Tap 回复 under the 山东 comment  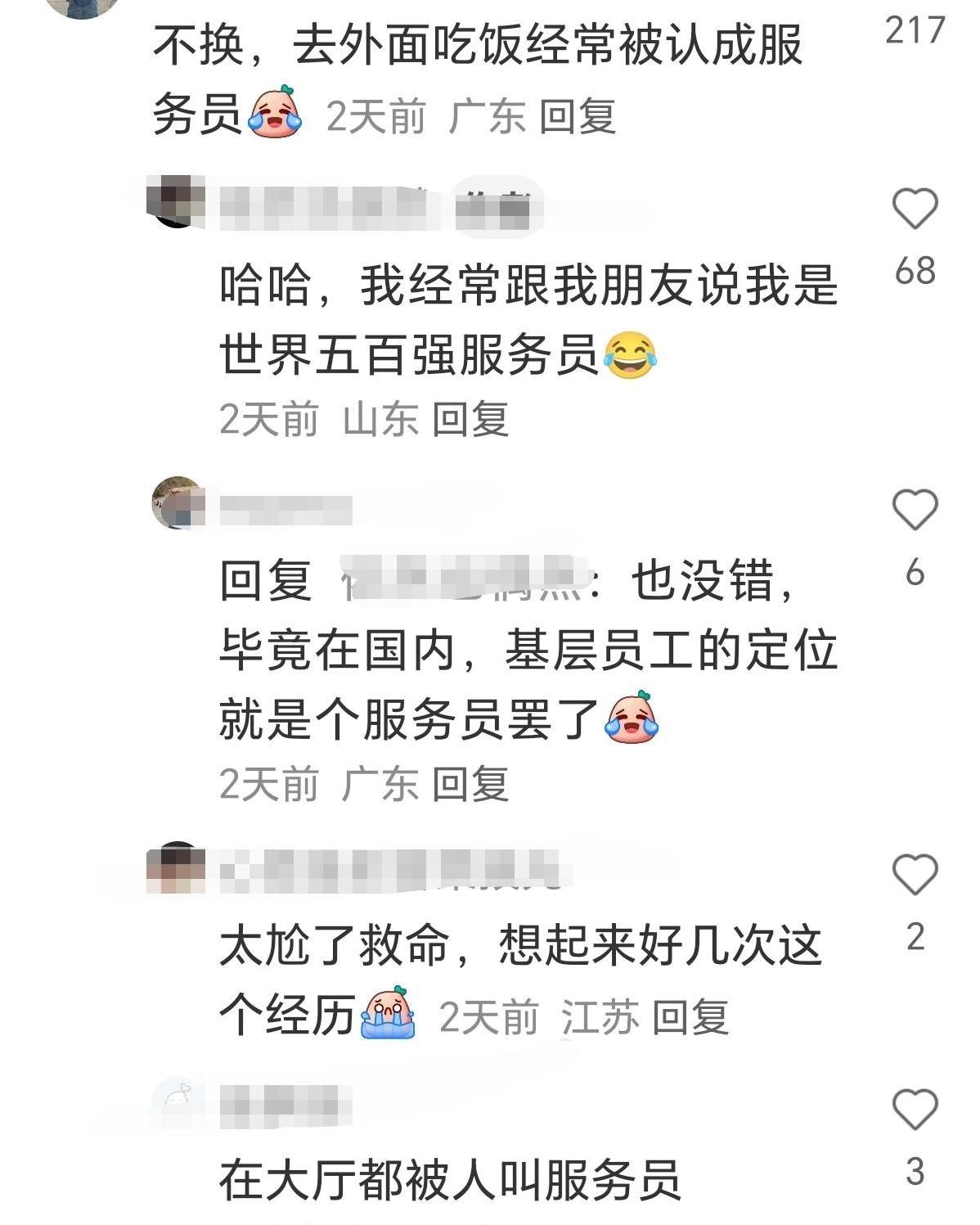(x=470, y=420)
